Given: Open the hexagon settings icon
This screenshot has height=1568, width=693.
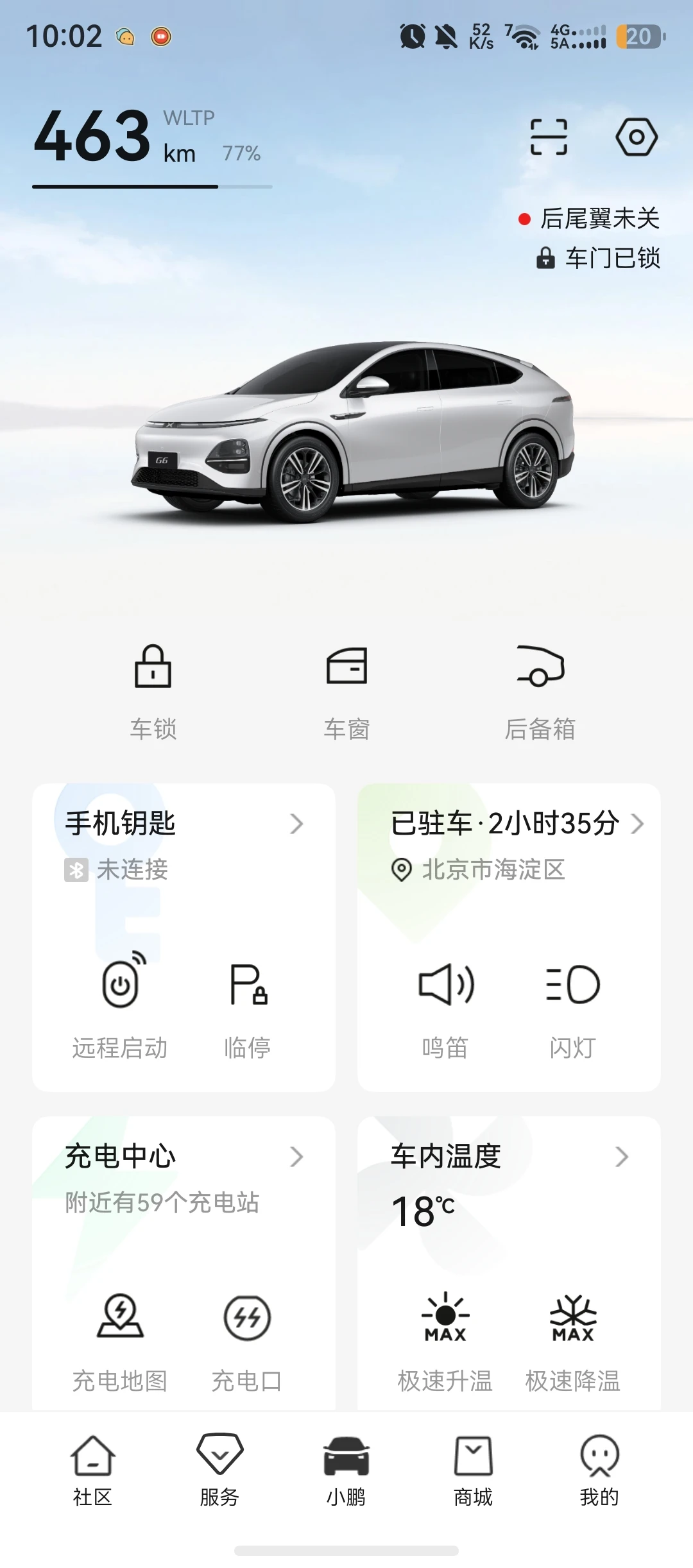Looking at the screenshot, I should (636, 137).
